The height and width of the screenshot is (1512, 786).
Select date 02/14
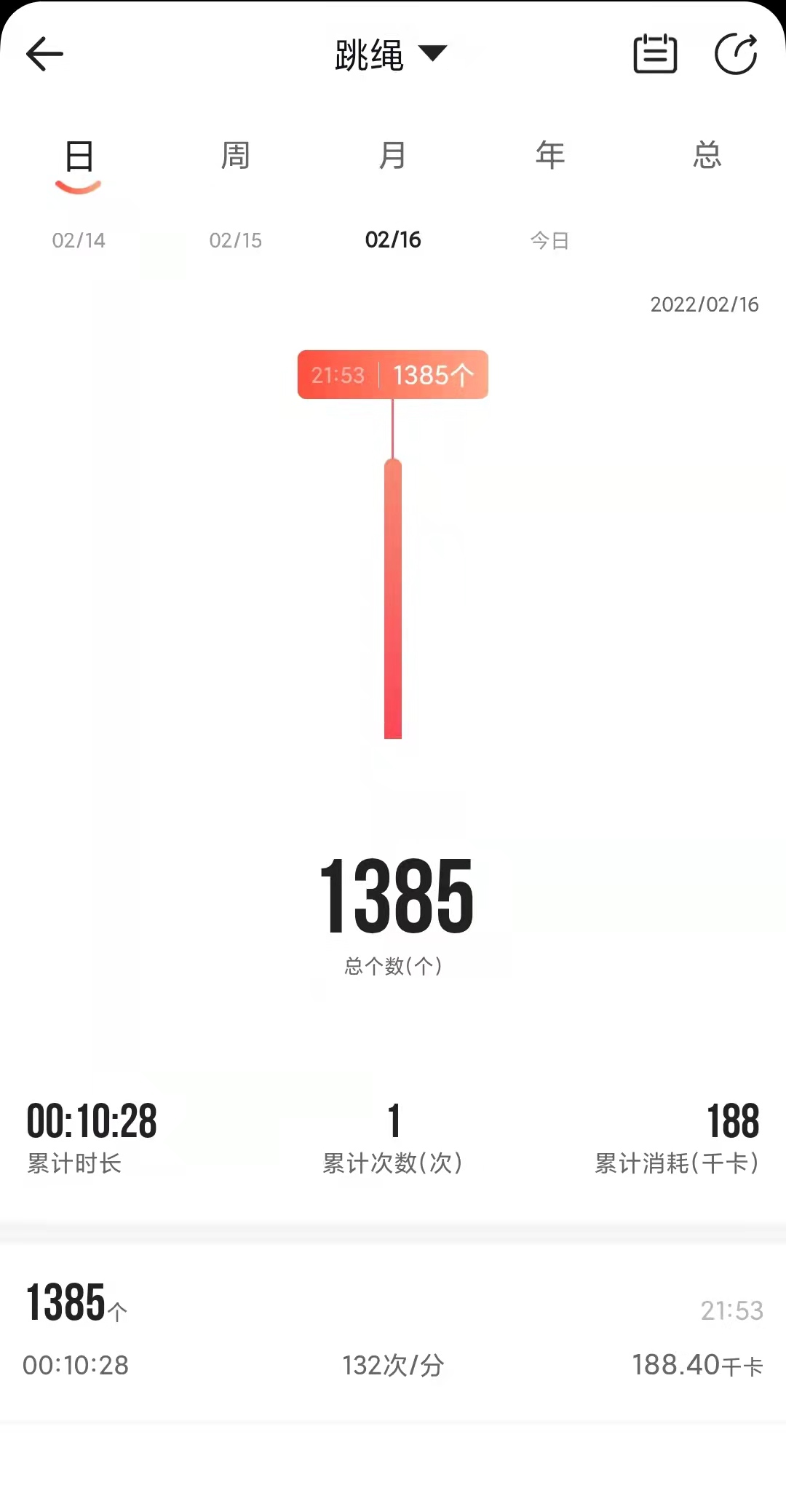point(79,240)
